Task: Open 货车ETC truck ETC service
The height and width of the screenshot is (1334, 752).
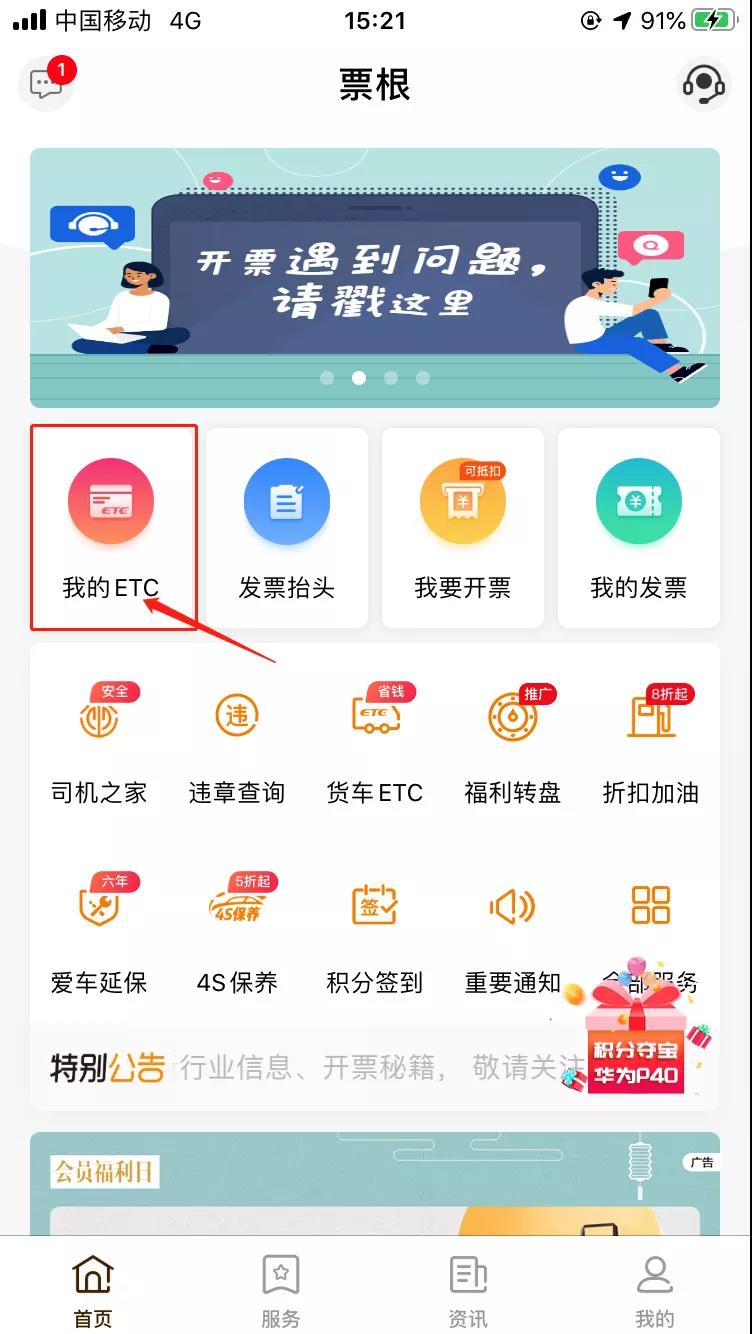Action: (x=375, y=730)
